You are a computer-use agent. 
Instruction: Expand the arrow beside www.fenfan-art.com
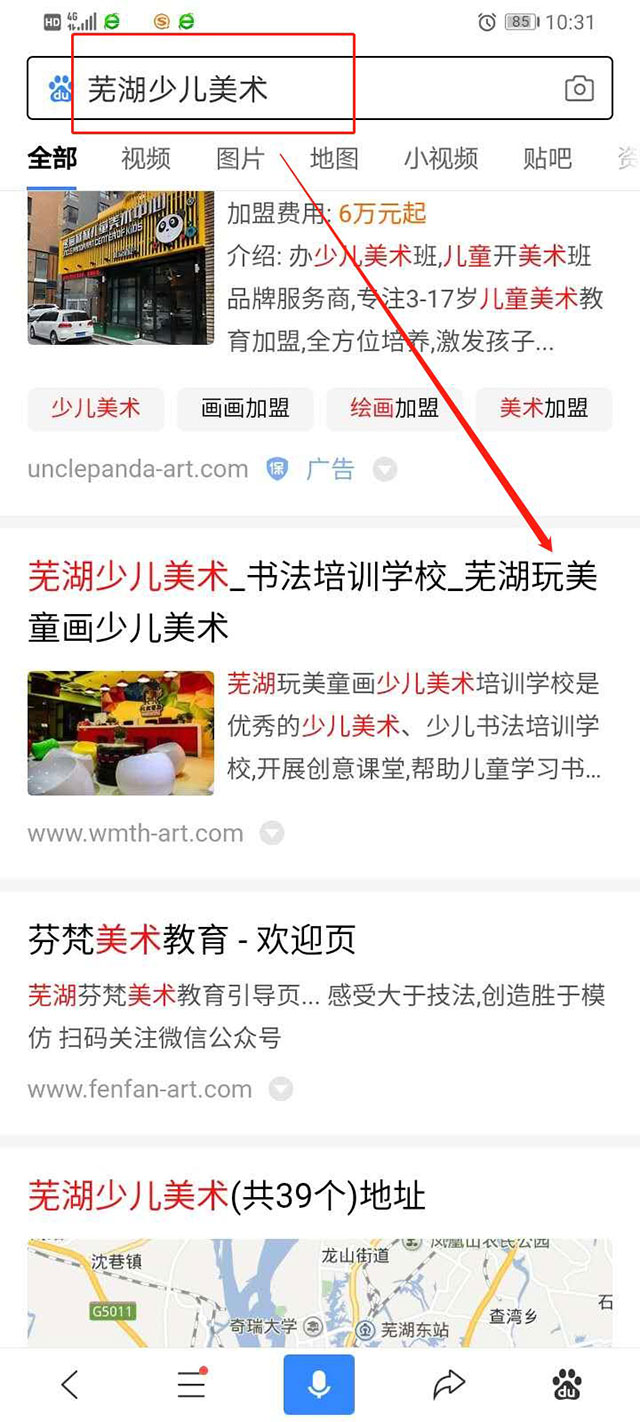pos(281,1089)
